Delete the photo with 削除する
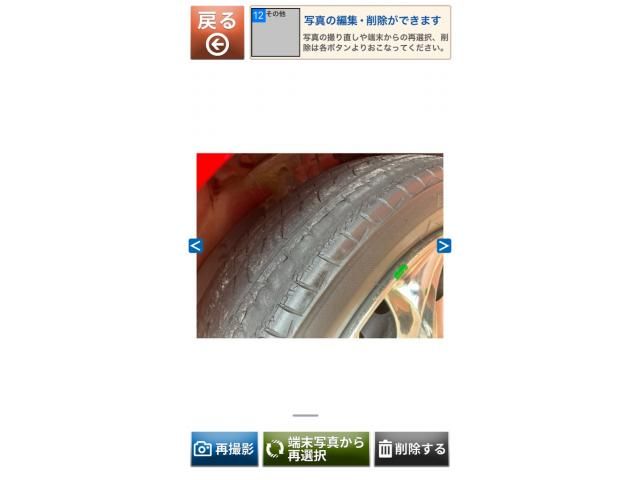Screen dimensions: 640x480 pyautogui.click(x=411, y=449)
